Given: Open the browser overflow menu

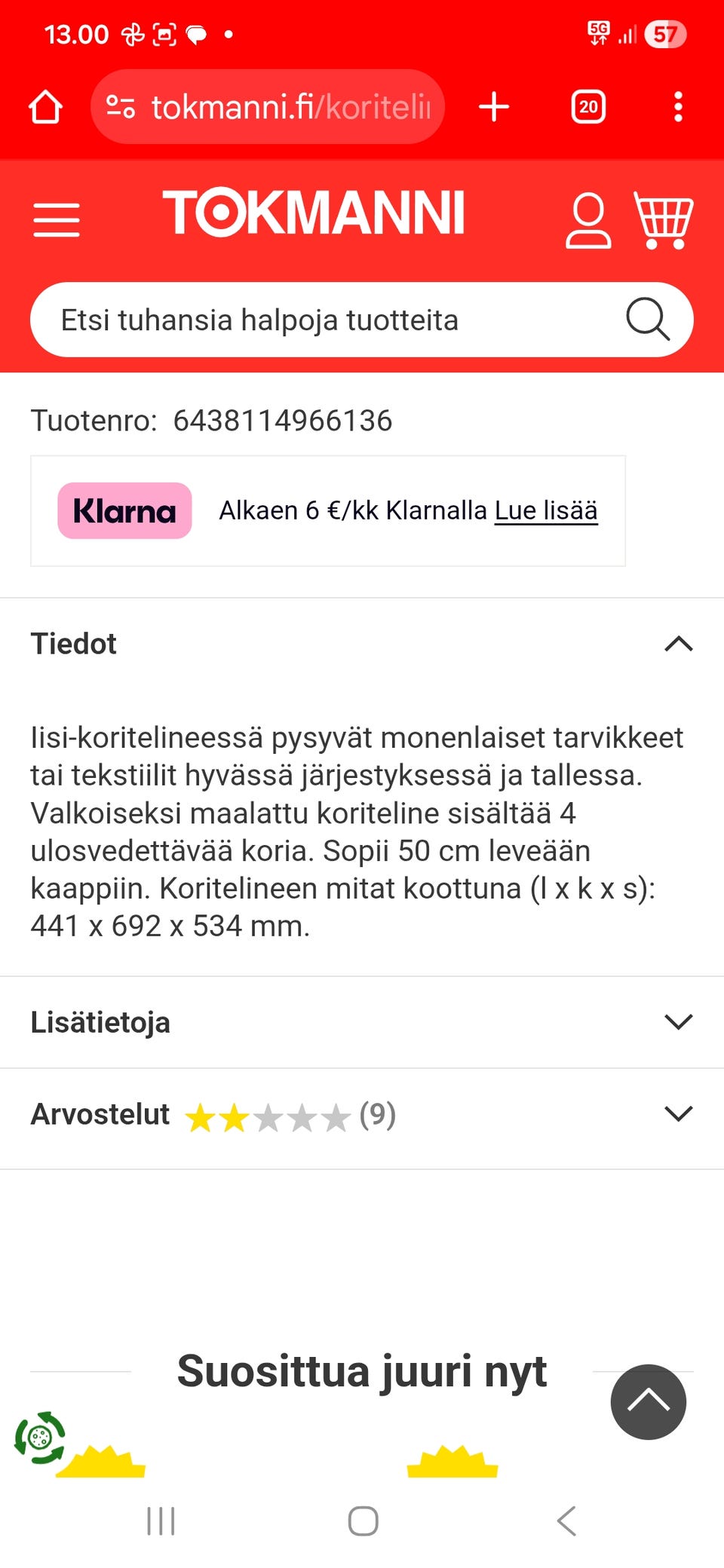Looking at the screenshot, I should 678,106.
